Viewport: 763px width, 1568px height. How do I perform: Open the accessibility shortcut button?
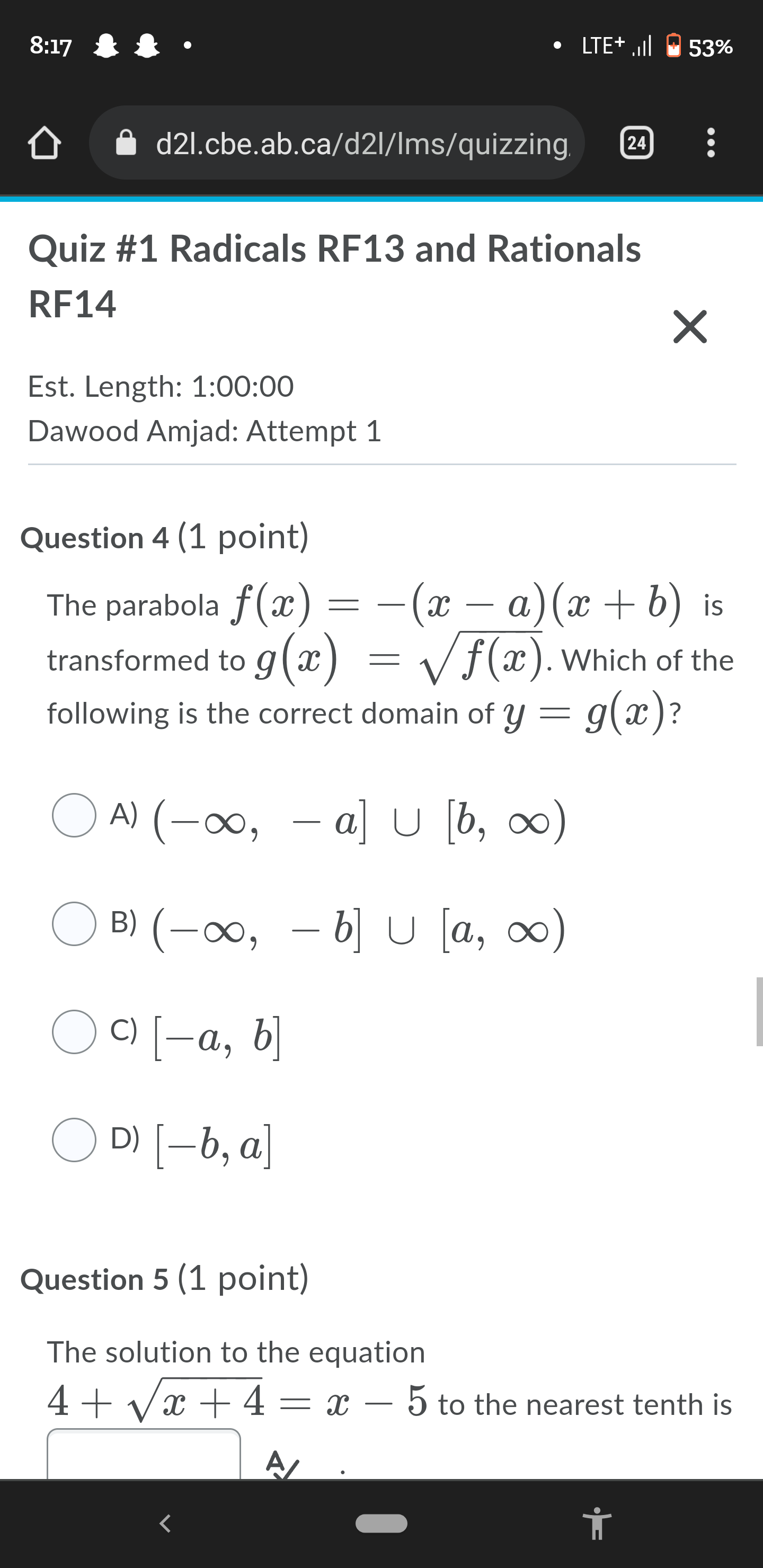coord(597,1524)
